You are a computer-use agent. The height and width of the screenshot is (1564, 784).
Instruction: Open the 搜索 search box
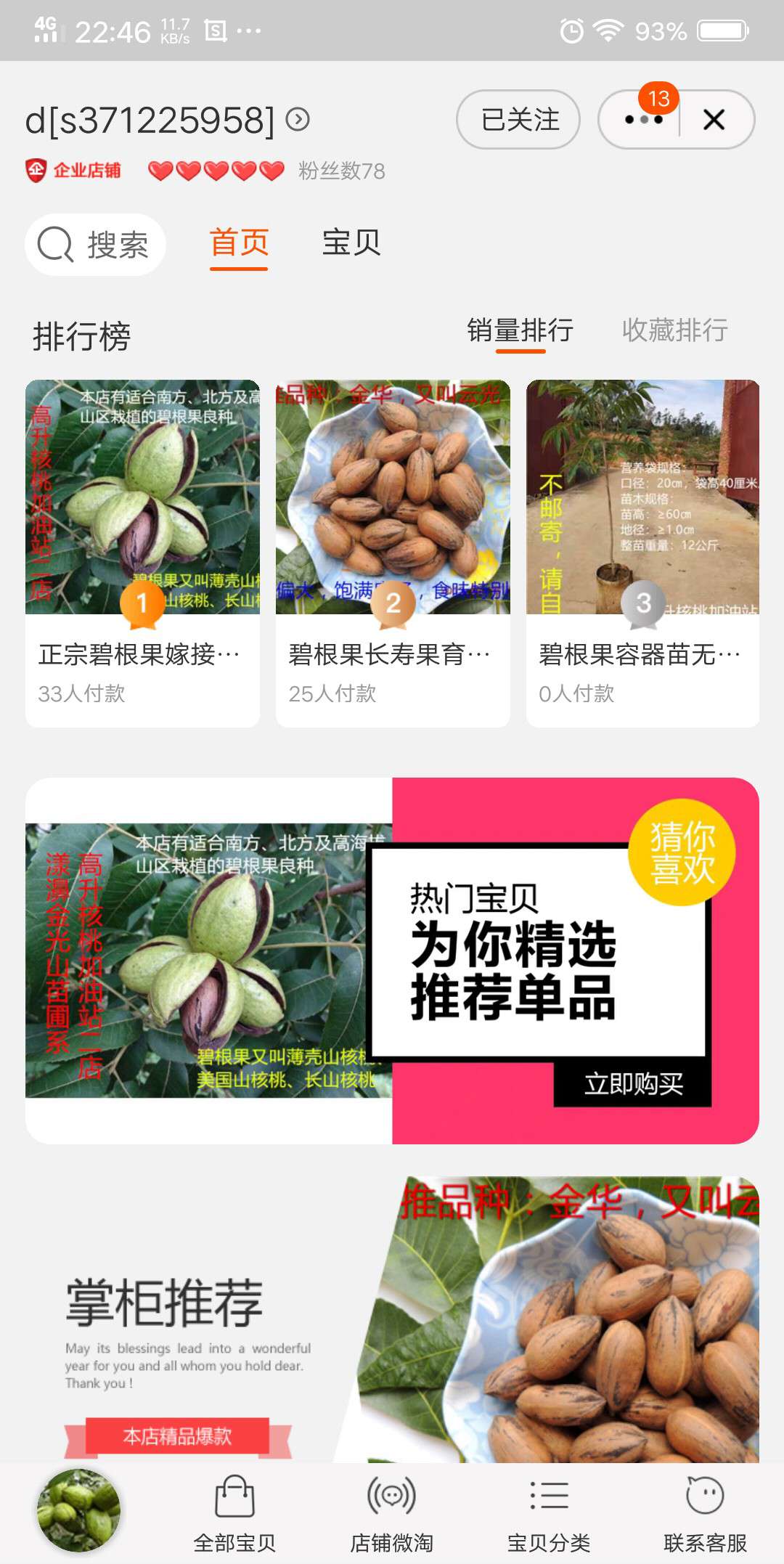pos(96,245)
